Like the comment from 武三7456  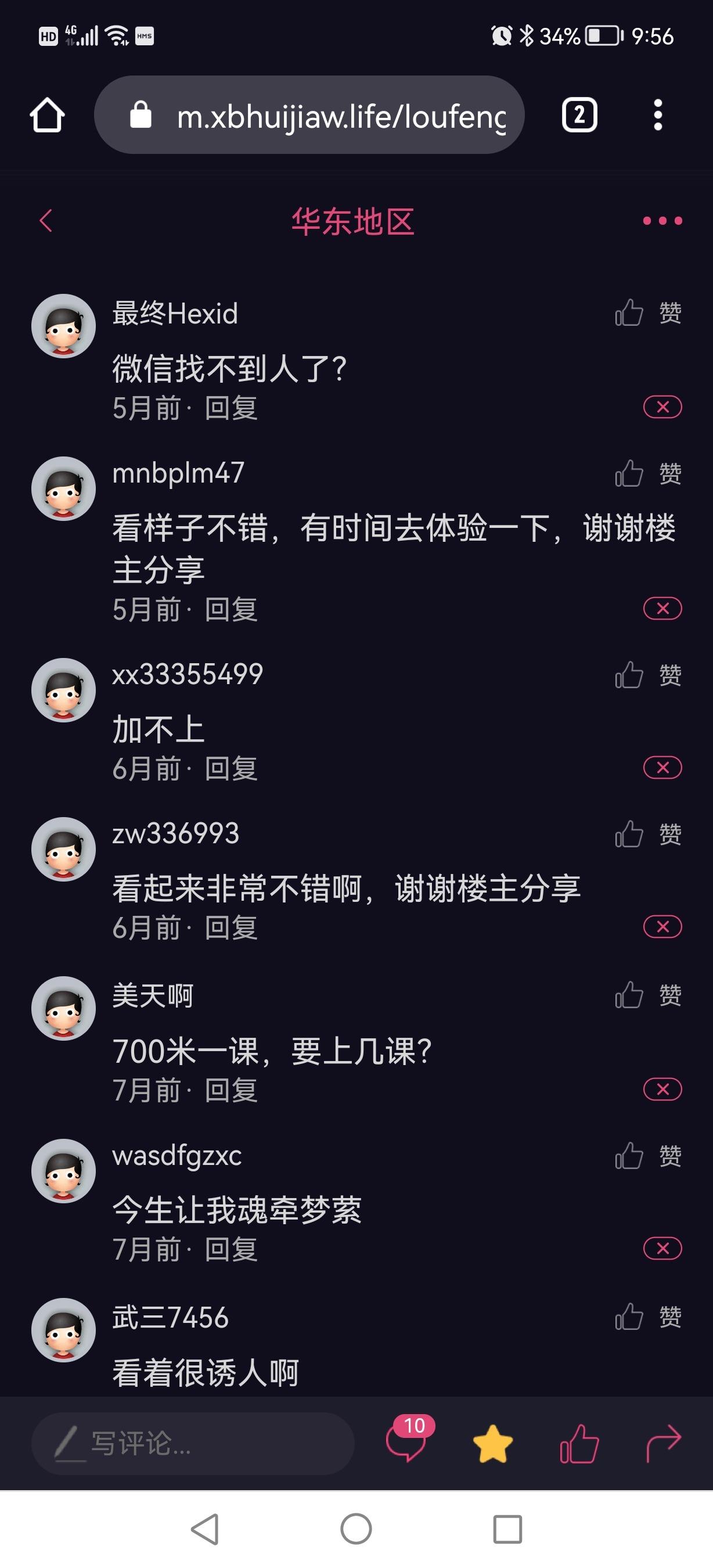tap(647, 1317)
